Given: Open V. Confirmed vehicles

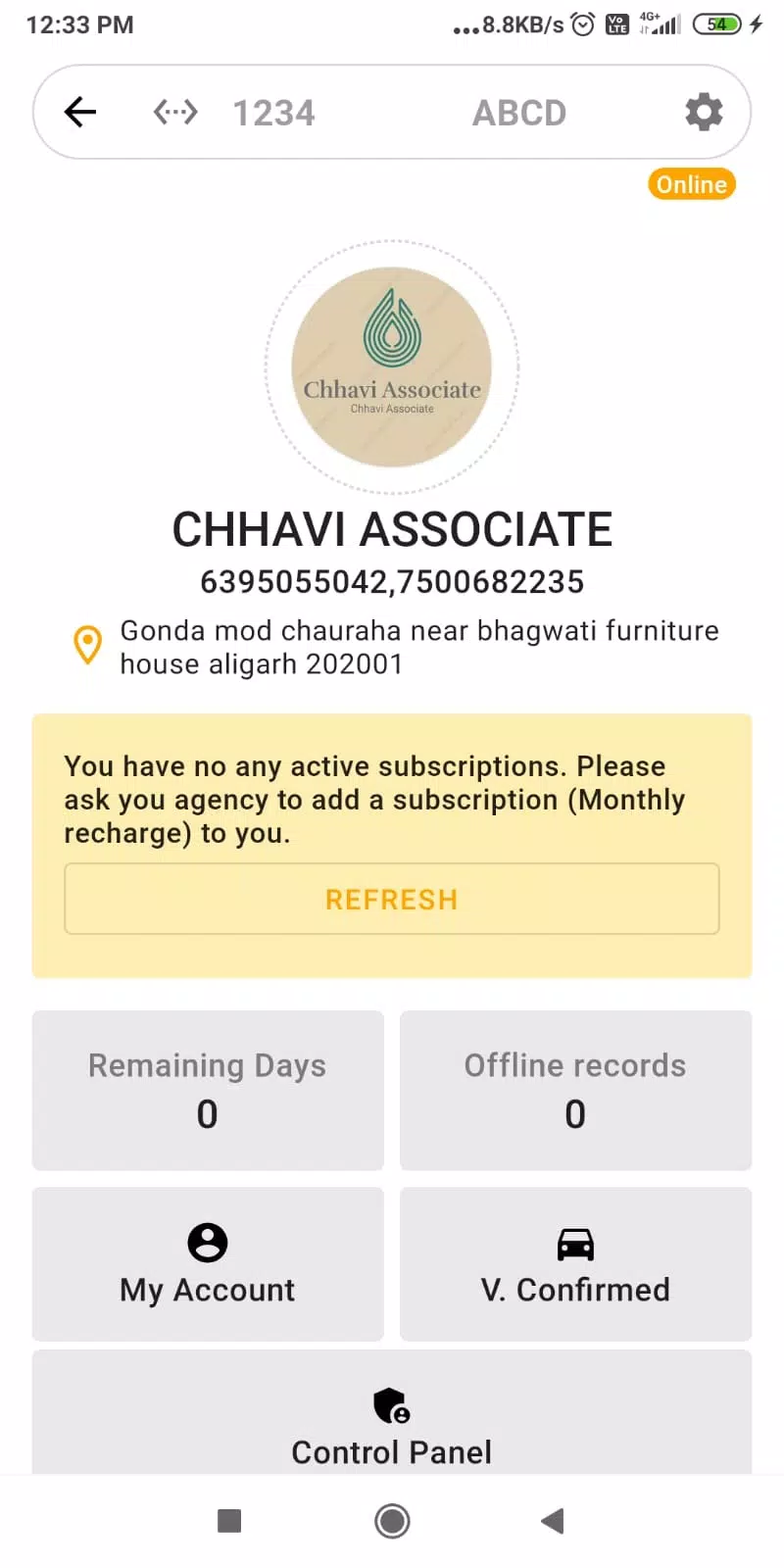Looking at the screenshot, I should 575,1264.
